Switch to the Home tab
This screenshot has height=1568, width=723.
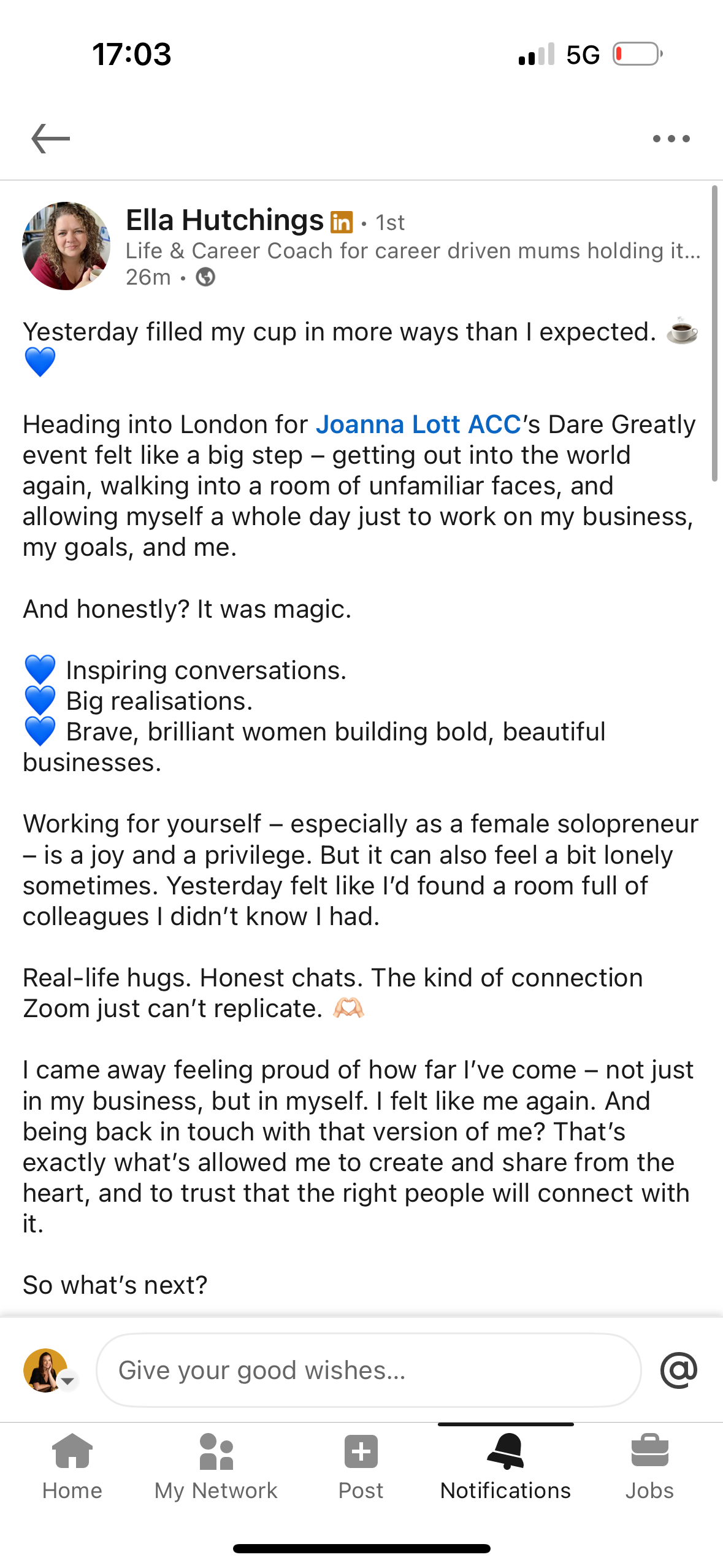(x=72, y=1467)
